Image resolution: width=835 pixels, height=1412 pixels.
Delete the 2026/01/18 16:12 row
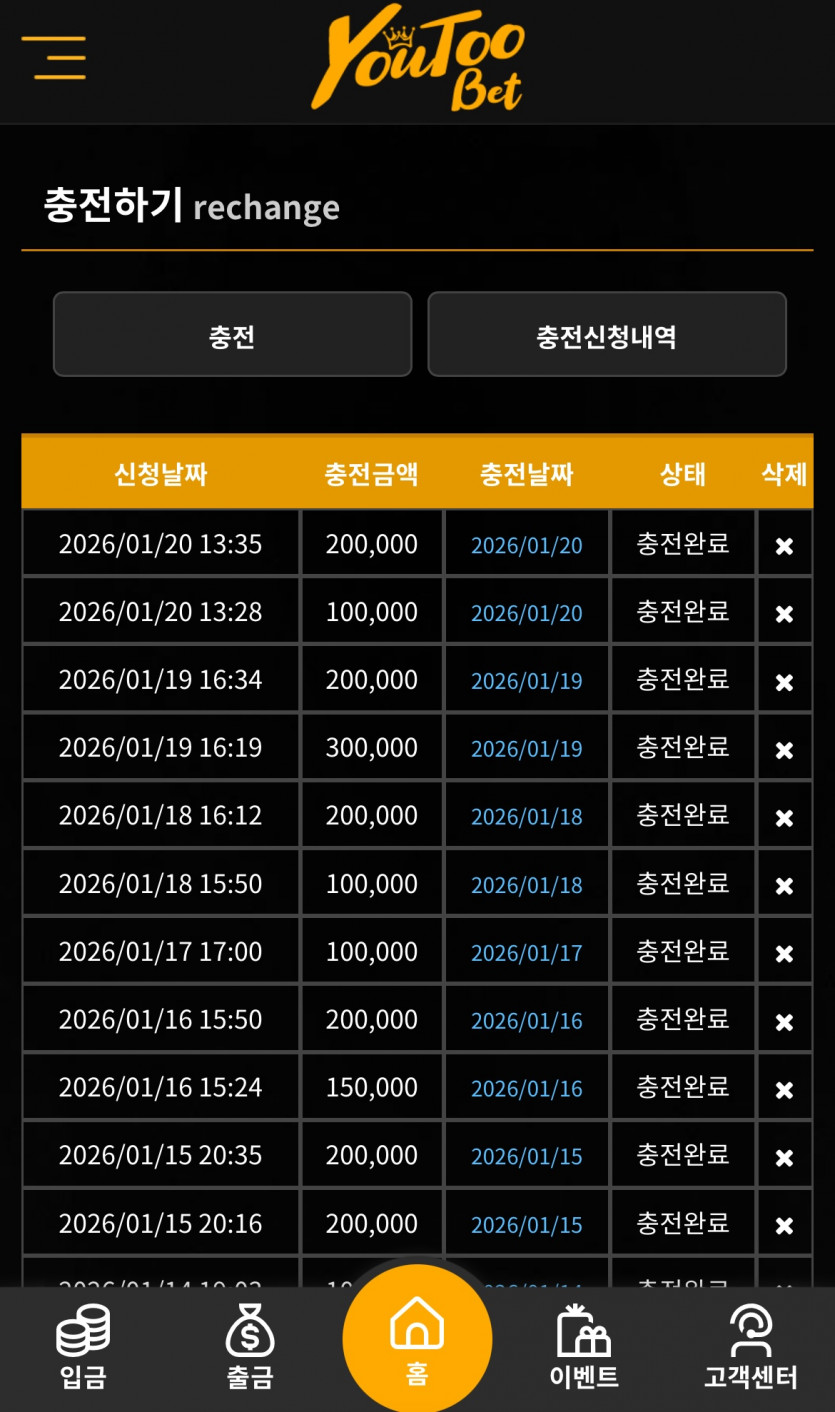784,817
